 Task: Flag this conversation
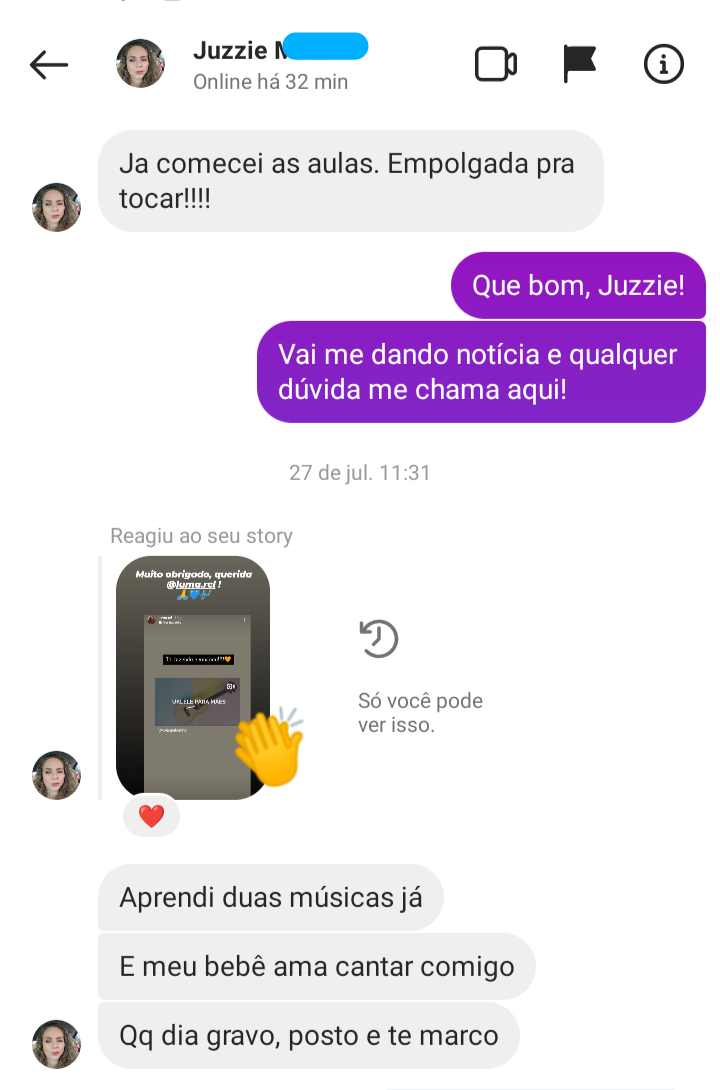coord(579,65)
